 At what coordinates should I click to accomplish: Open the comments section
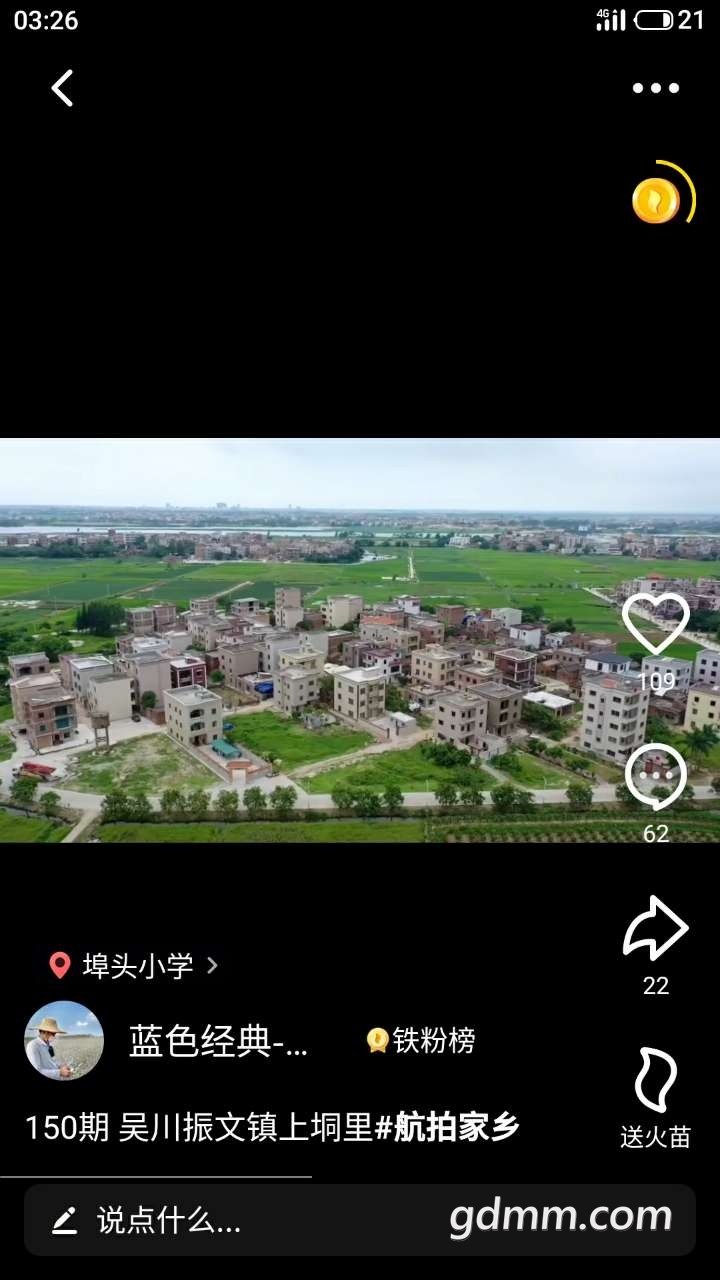click(x=656, y=778)
